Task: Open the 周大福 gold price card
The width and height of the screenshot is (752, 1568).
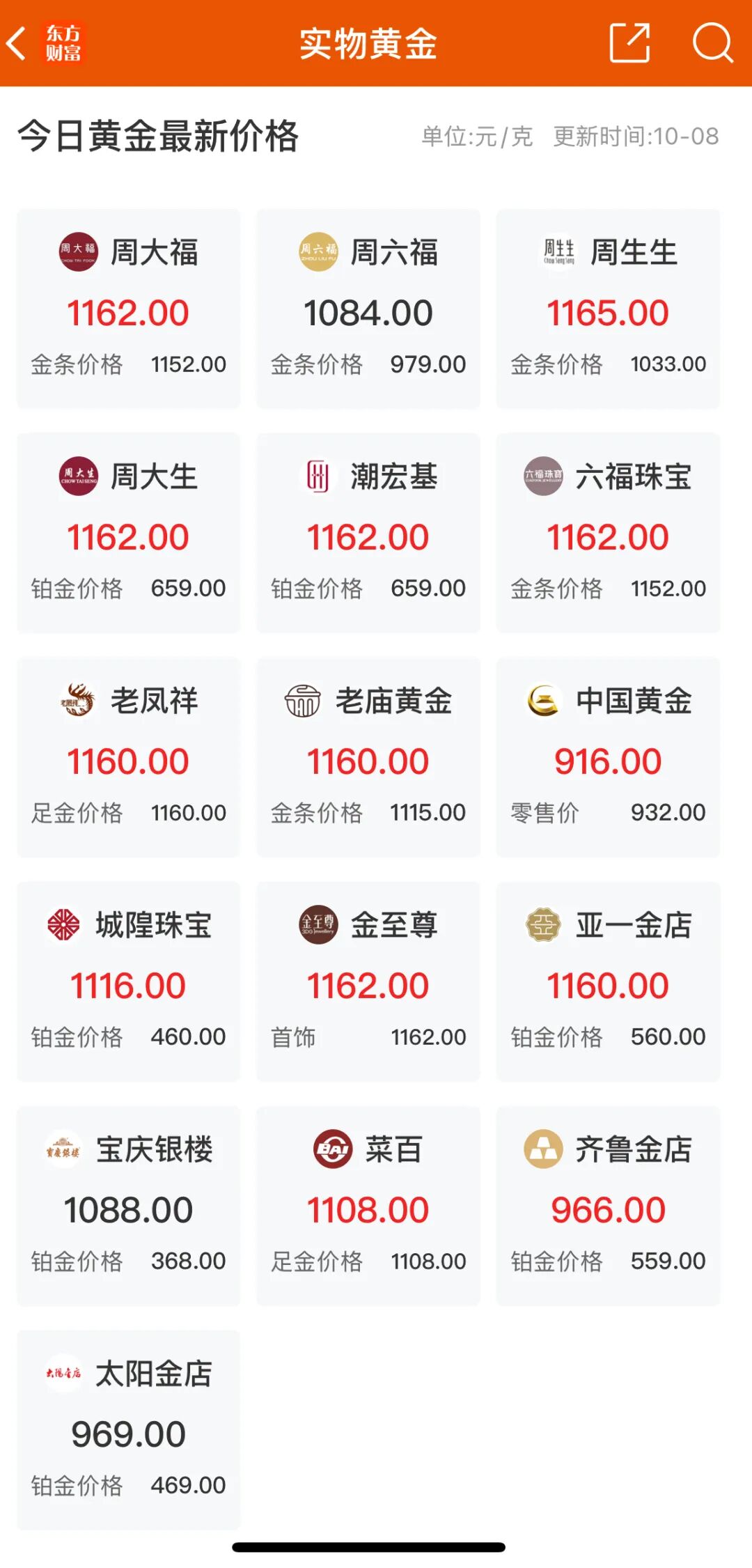Action: tap(129, 309)
